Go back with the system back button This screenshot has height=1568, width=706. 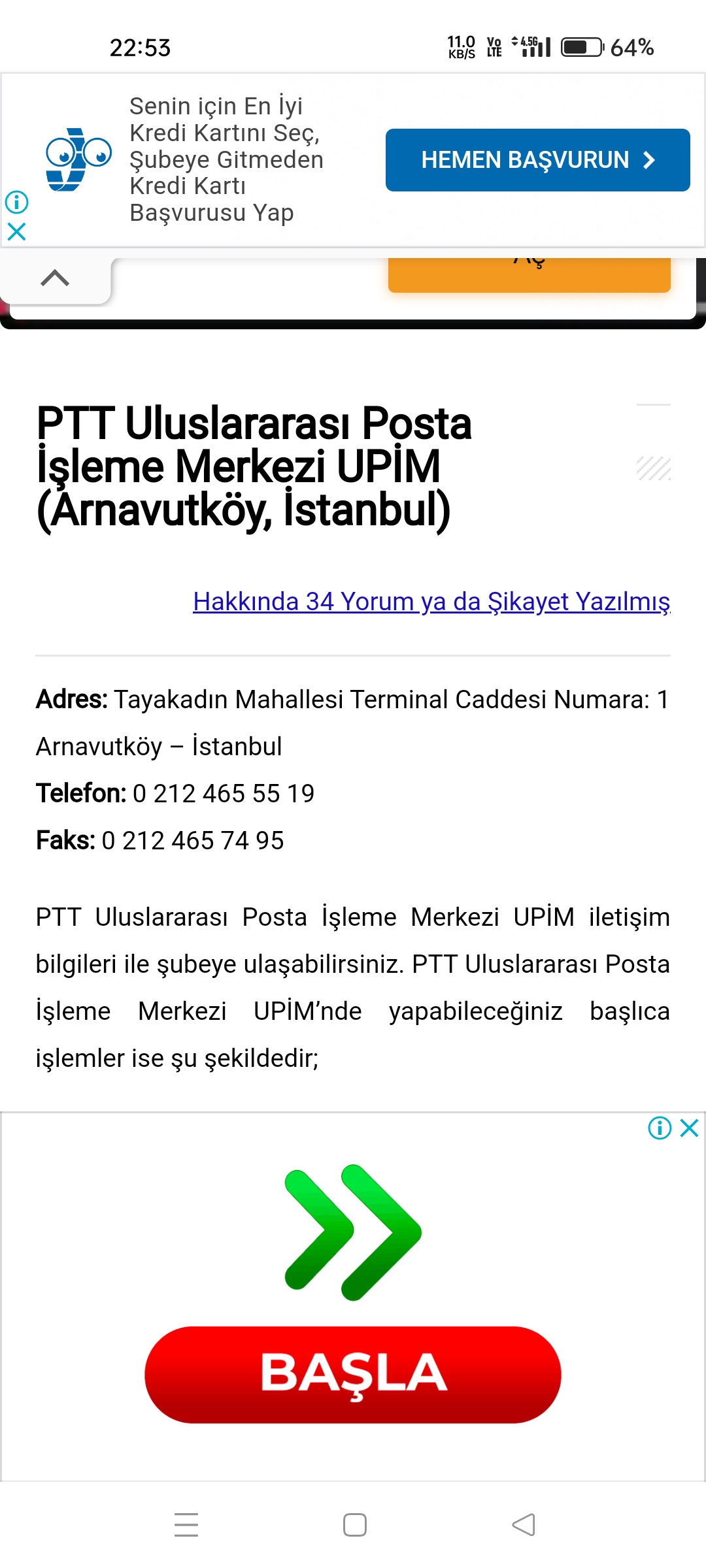click(524, 1525)
